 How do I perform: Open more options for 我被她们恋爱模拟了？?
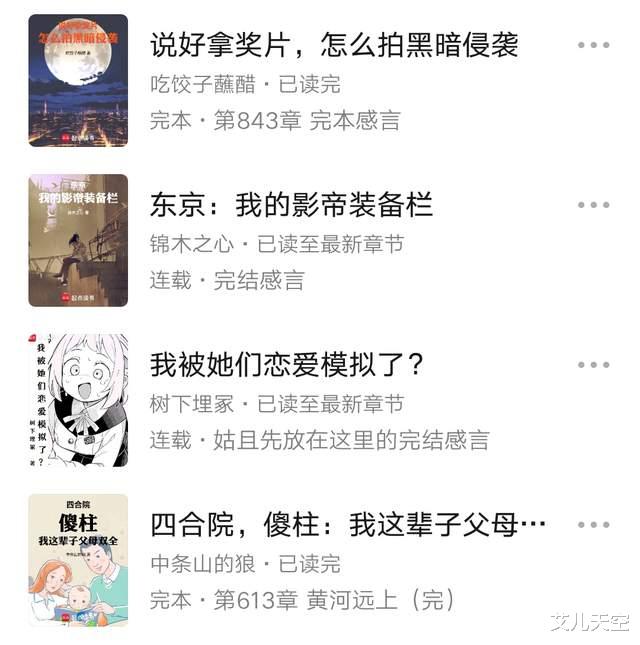[593, 365]
